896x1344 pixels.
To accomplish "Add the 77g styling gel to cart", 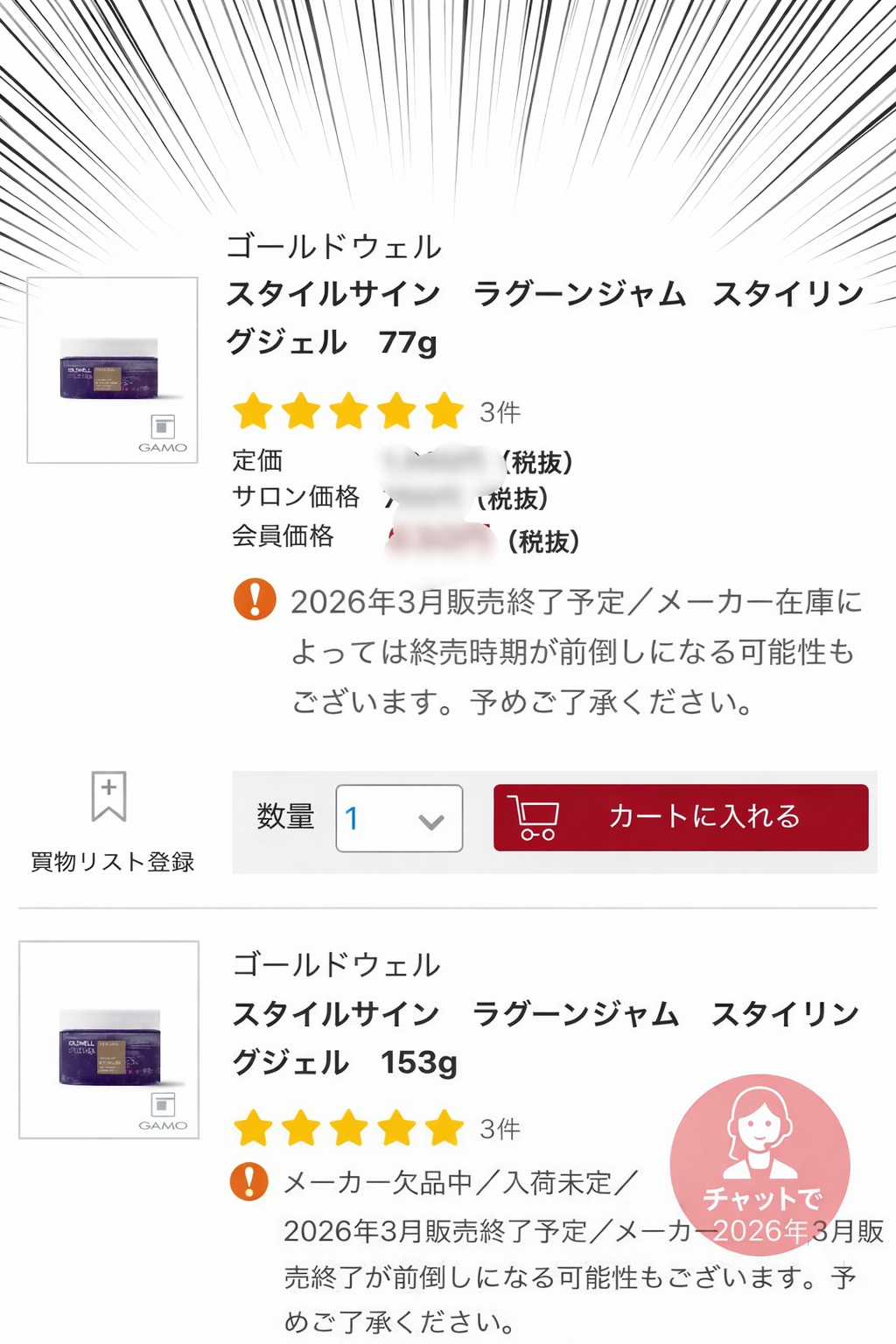I will coord(681,817).
